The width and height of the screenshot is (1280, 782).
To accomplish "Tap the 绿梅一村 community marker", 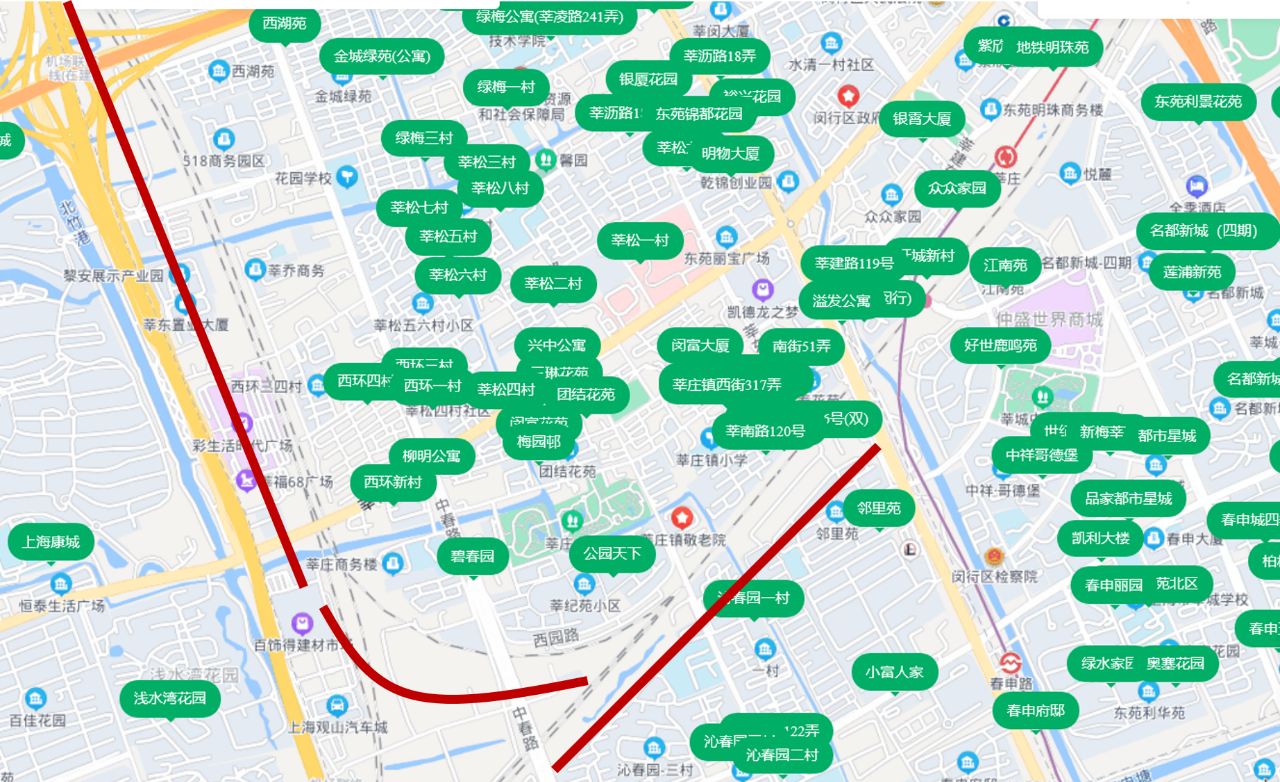I will (x=506, y=87).
